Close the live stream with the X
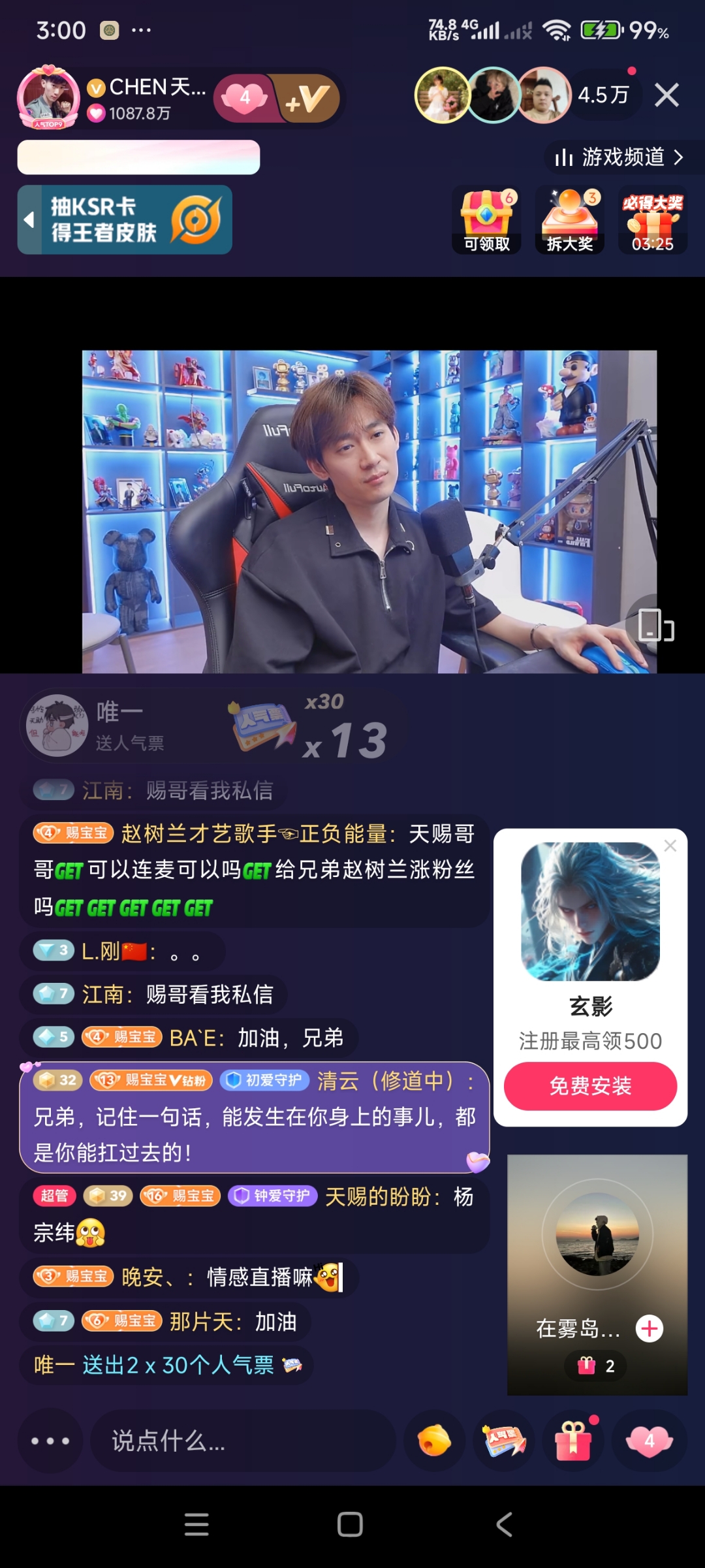 click(666, 95)
